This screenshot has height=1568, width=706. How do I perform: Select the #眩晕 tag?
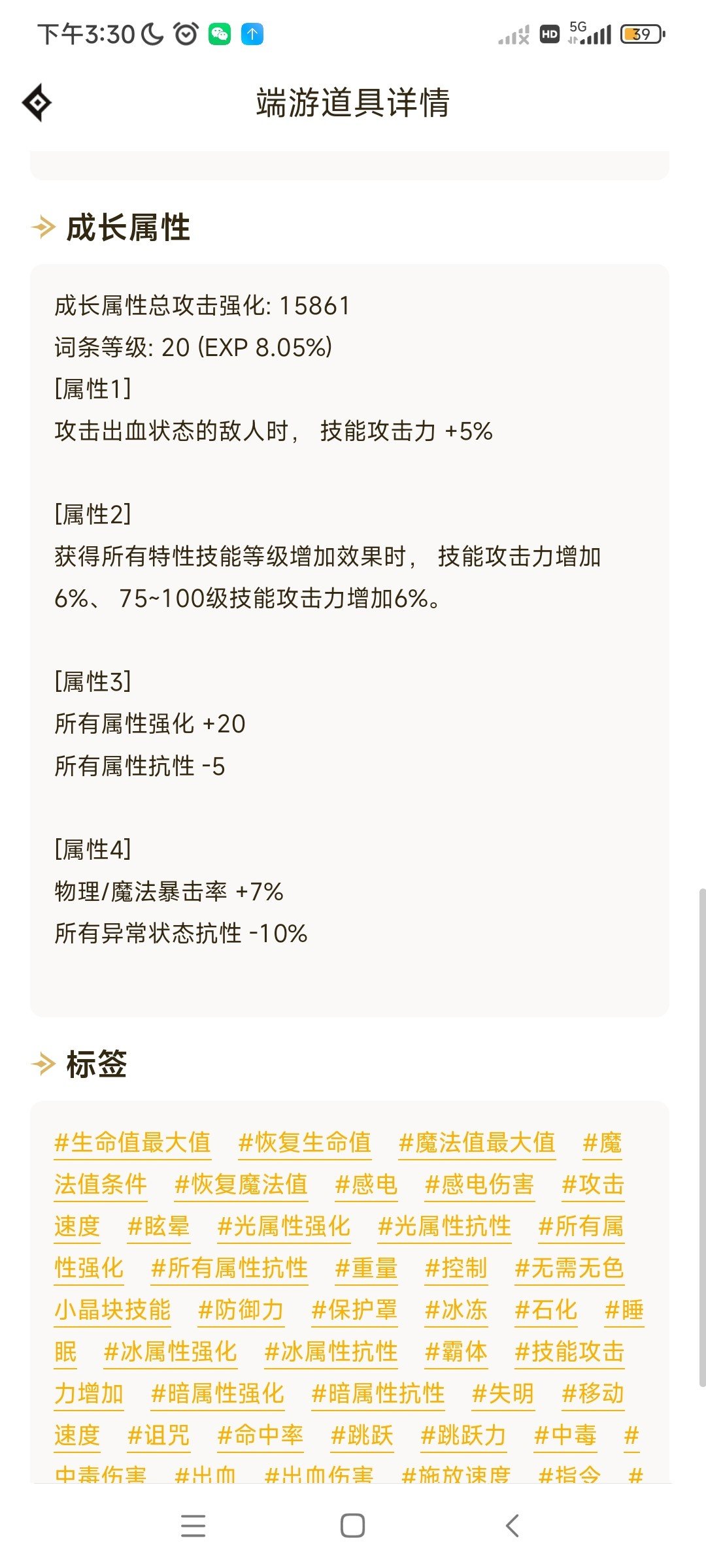click(x=159, y=1226)
